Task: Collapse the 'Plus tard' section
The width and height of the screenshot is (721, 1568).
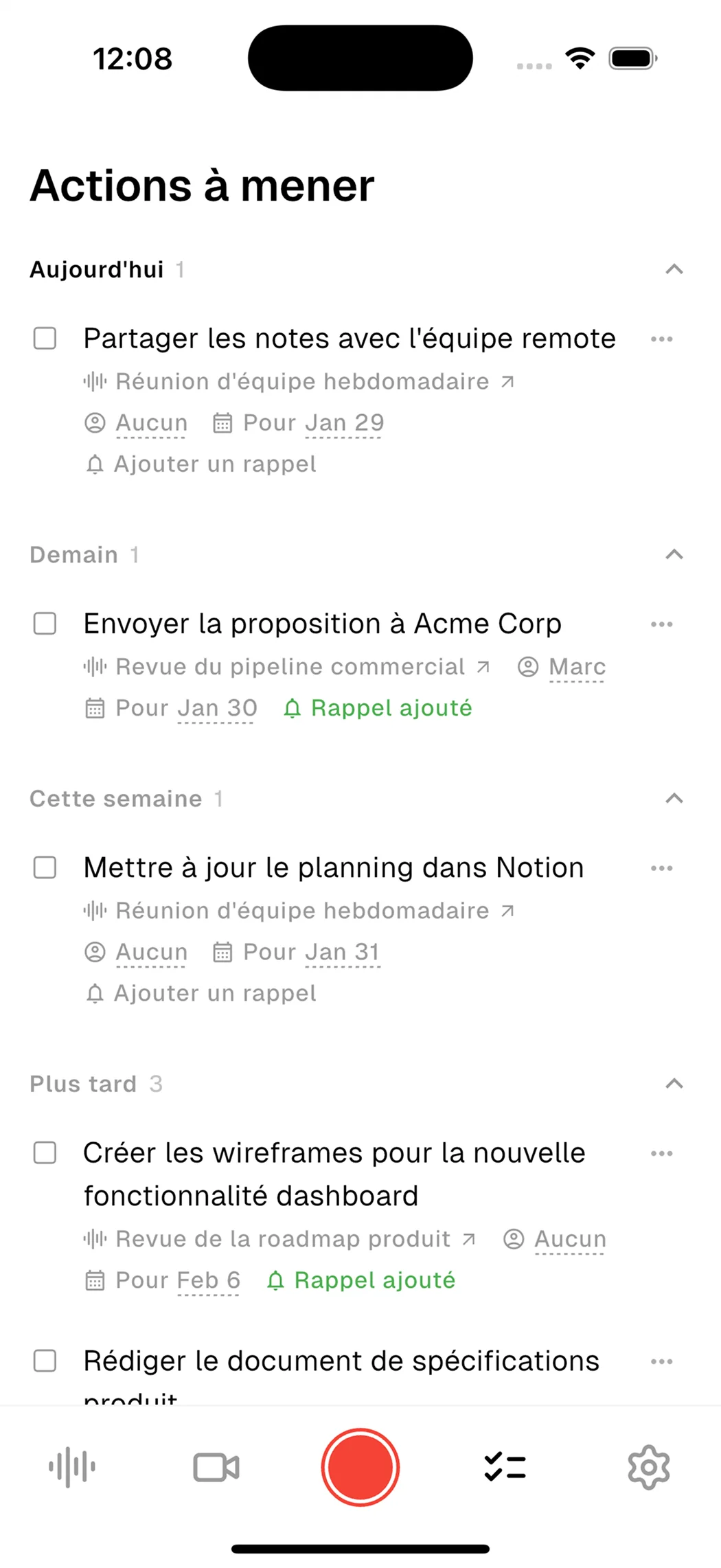Action: [674, 1084]
